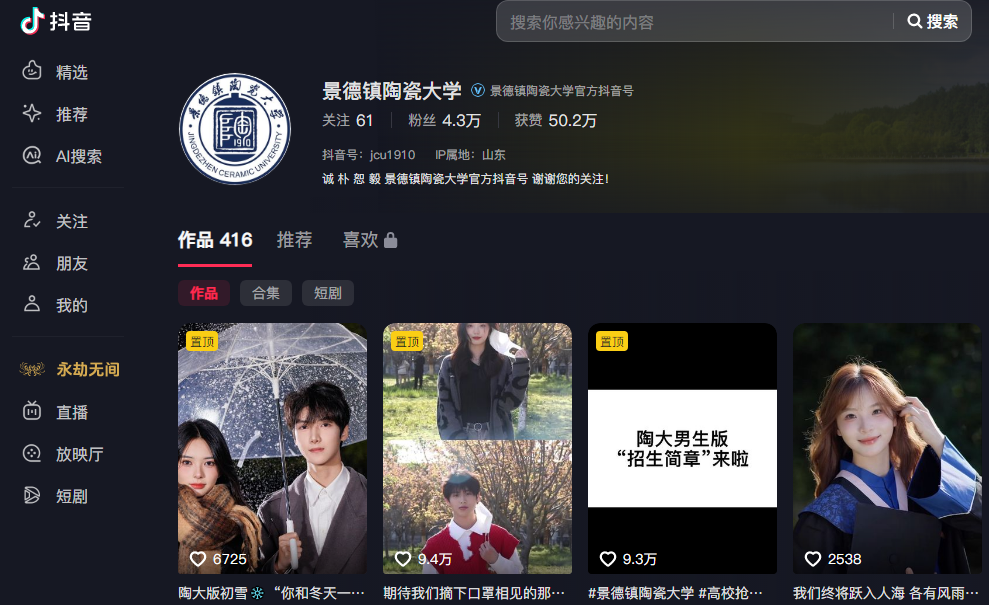Open the 陶大版初雪 video
The width and height of the screenshot is (989, 605).
click(x=272, y=448)
